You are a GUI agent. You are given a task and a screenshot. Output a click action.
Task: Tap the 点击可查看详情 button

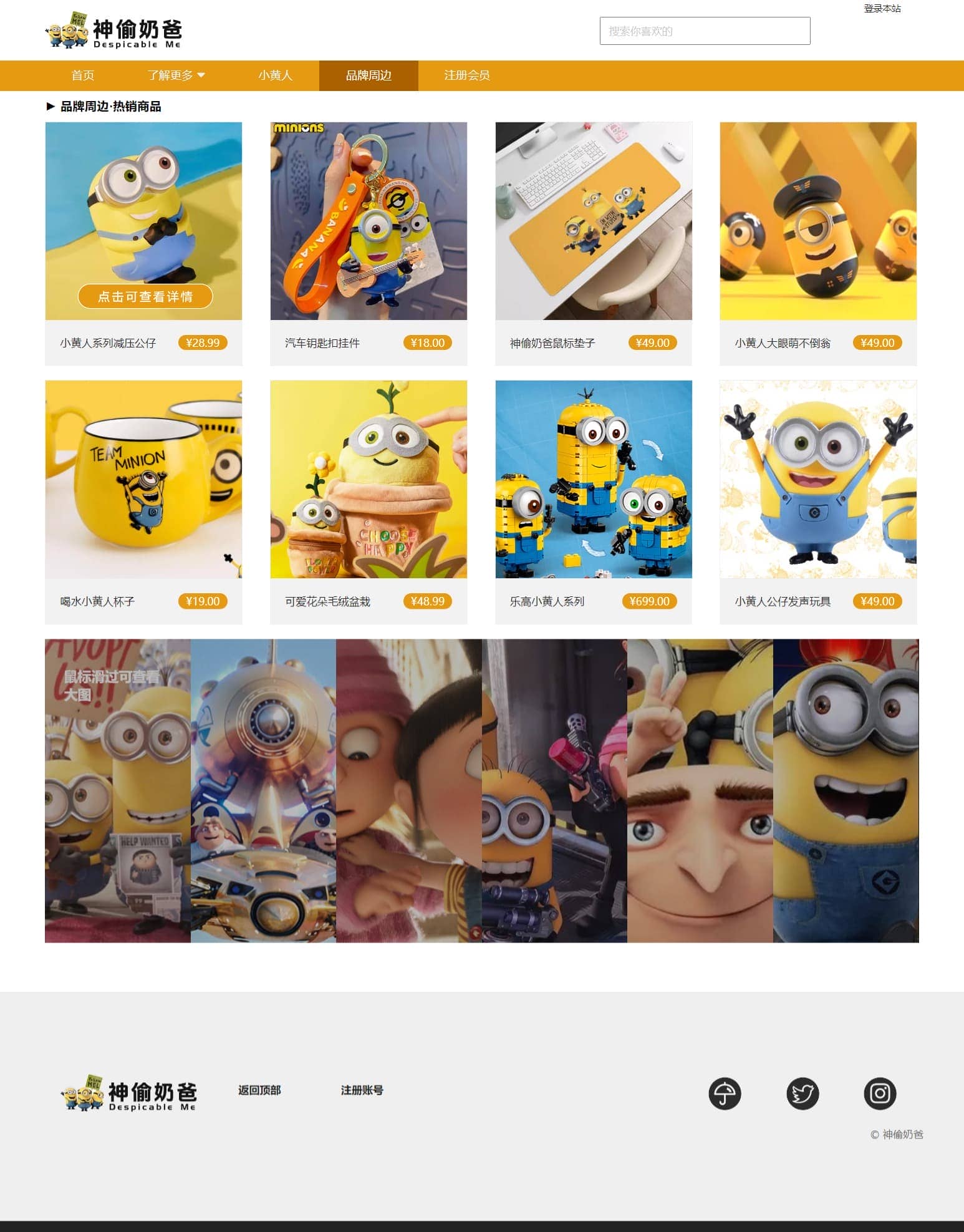point(145,296)
